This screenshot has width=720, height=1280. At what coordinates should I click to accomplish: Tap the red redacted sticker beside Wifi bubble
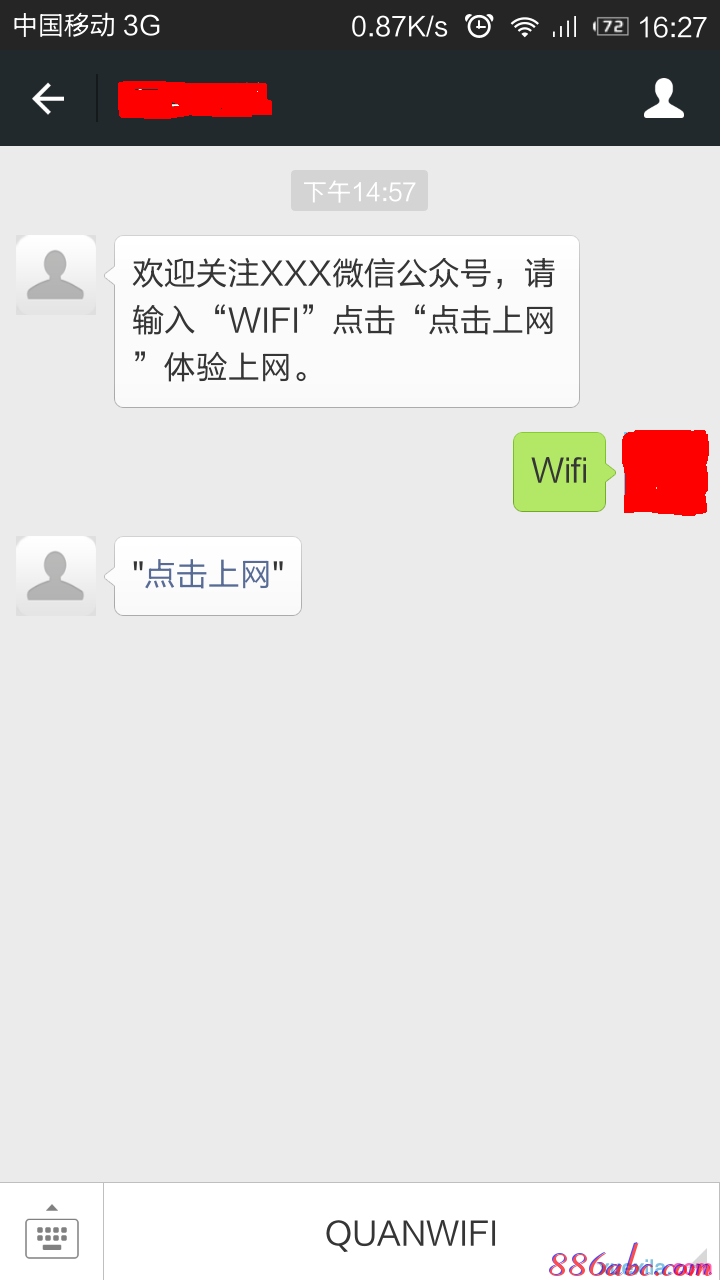[x=665, y=471]
